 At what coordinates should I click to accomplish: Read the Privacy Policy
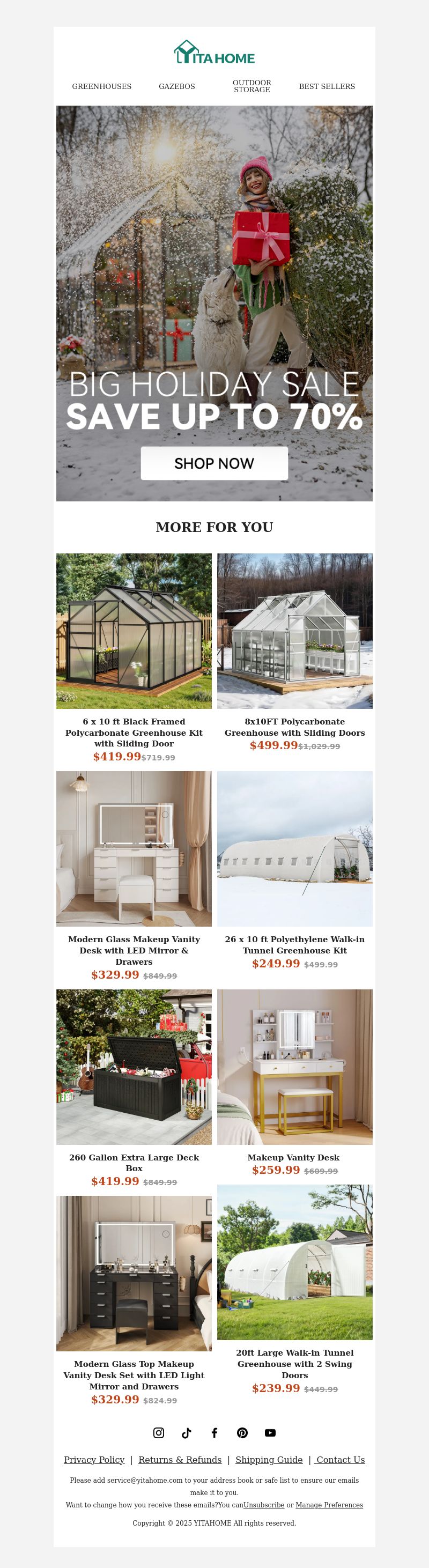94,1460
